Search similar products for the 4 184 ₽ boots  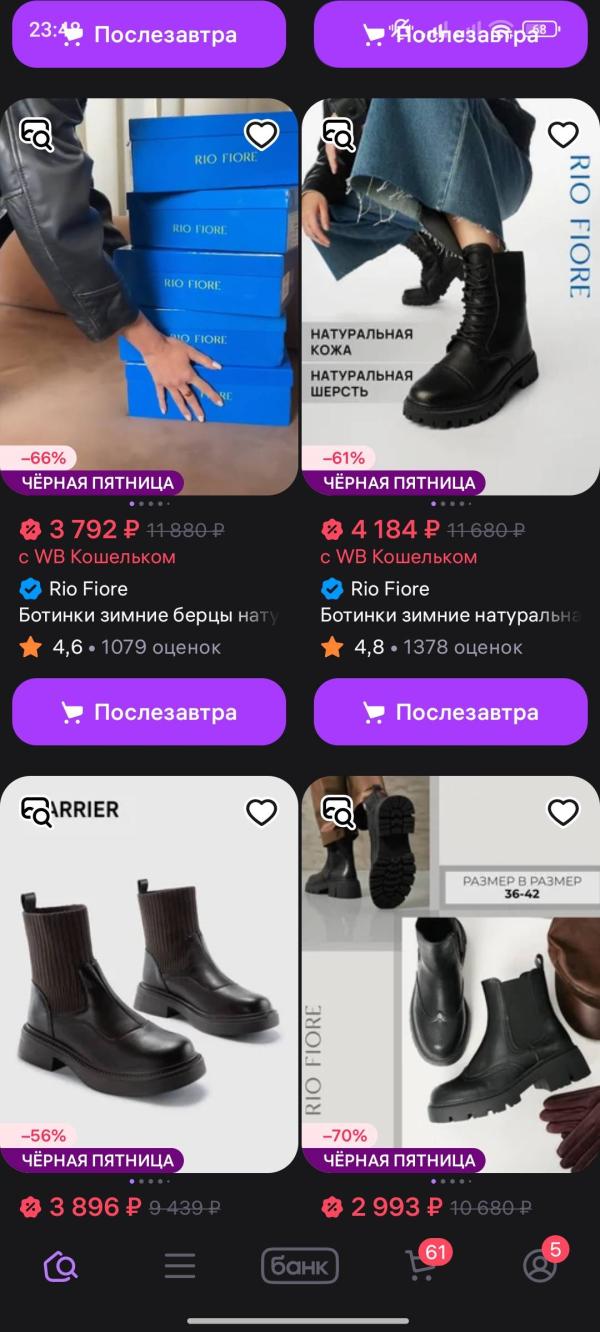pos(339,134)
